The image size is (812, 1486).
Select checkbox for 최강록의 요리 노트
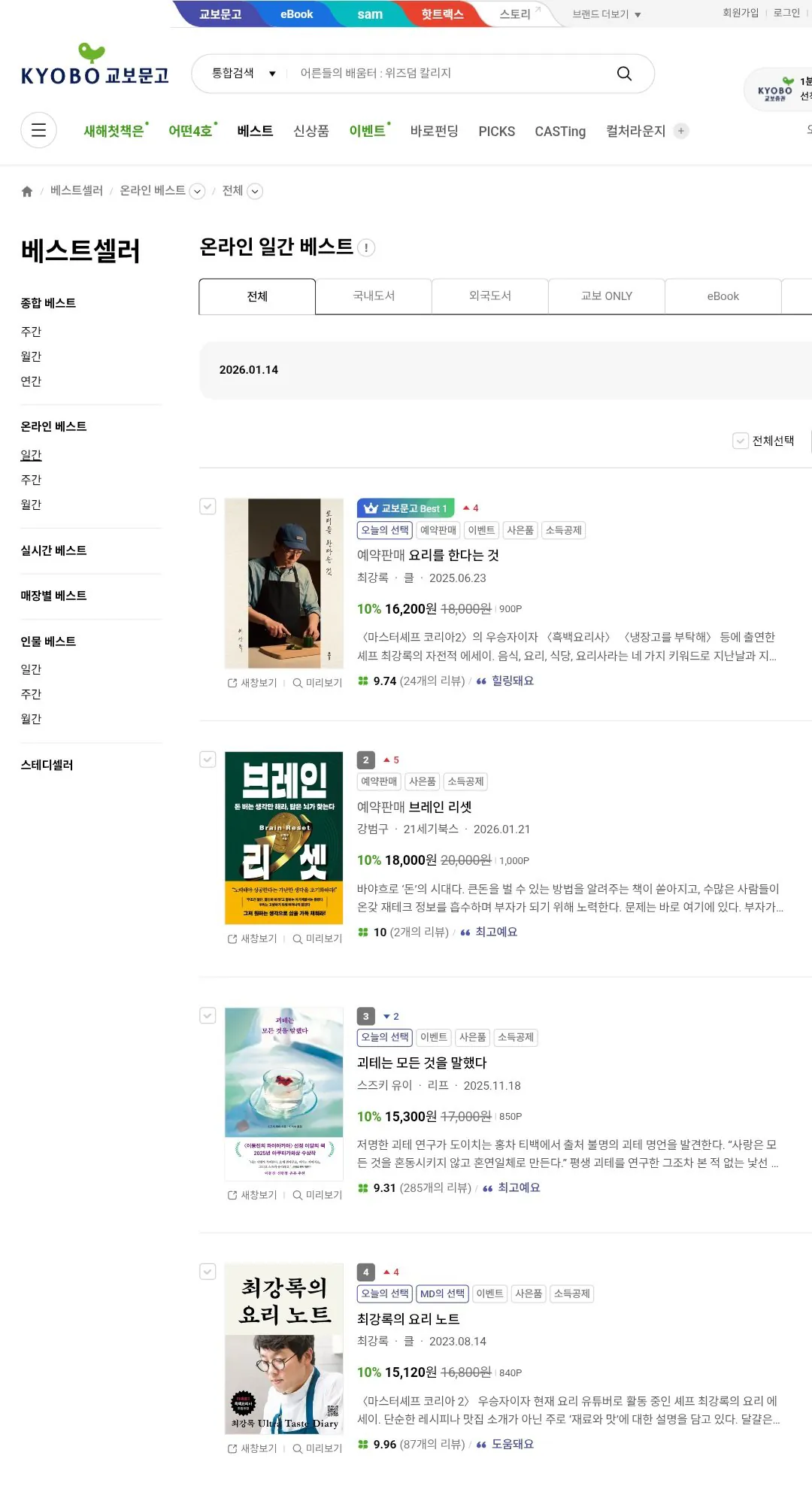coord(208,1272)
